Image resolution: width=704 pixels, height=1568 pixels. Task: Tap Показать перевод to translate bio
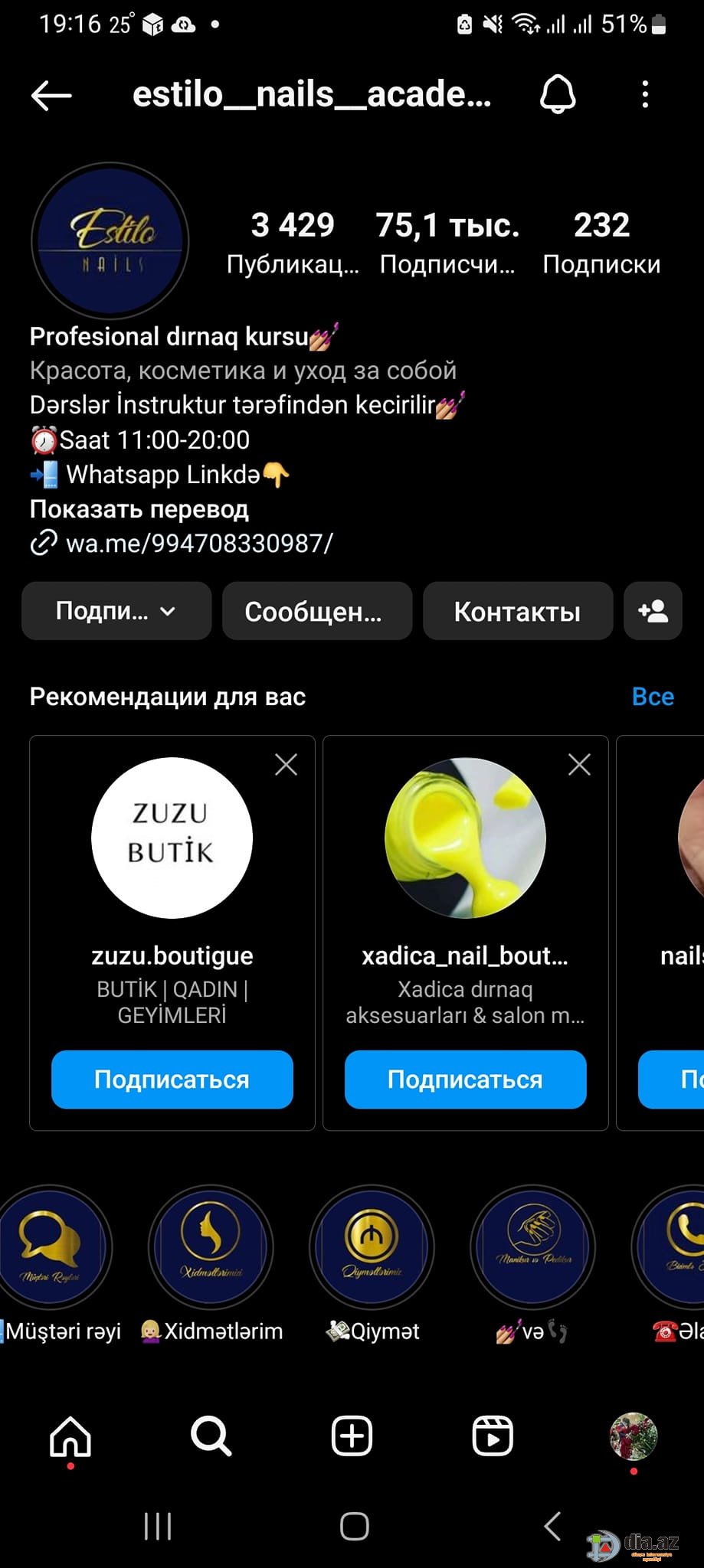(139, 509)
